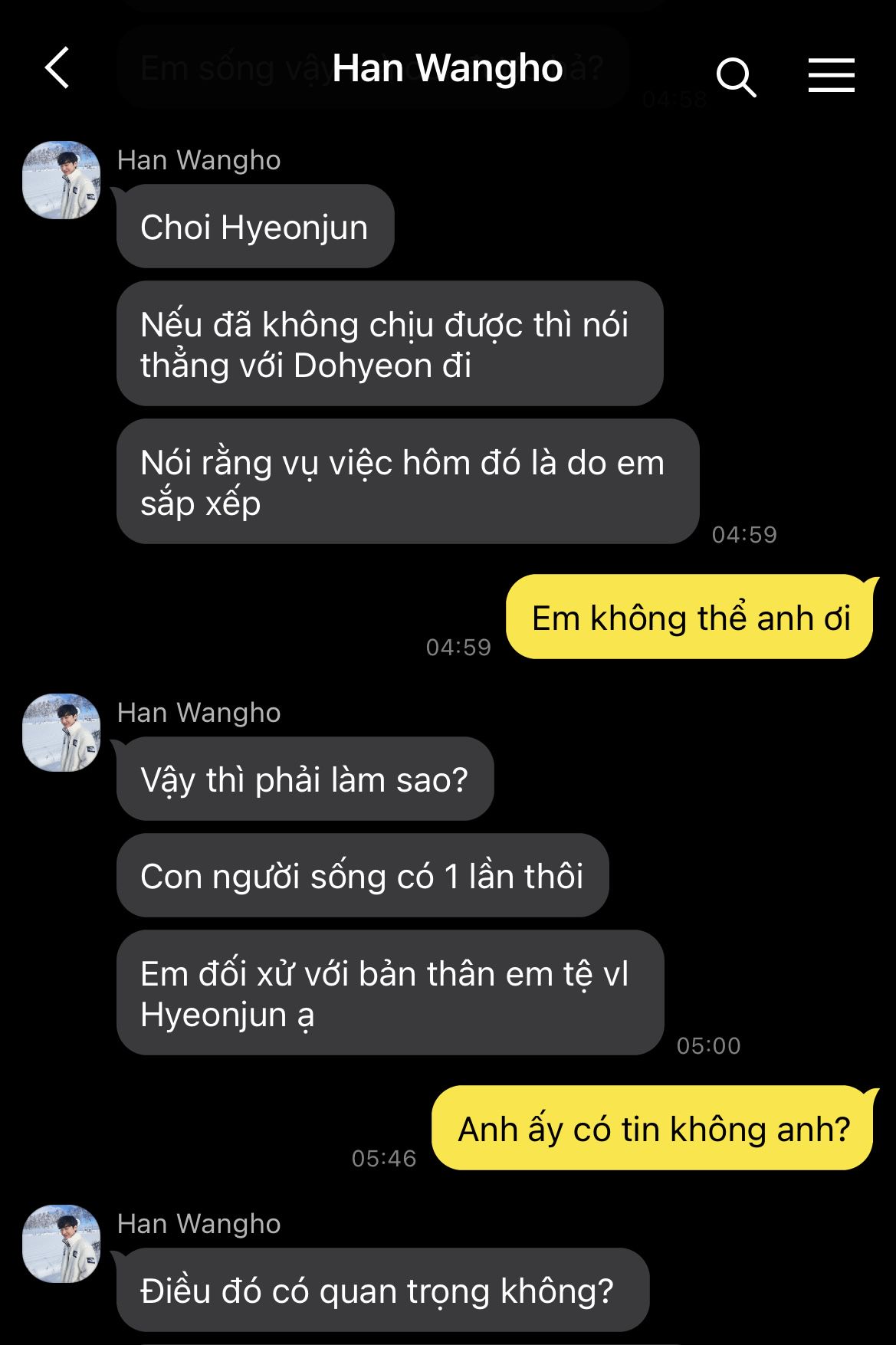Screen dimensions: 896x1345
Task: Search within the Han Wangho conversation
Action: (x=736, y=77)
